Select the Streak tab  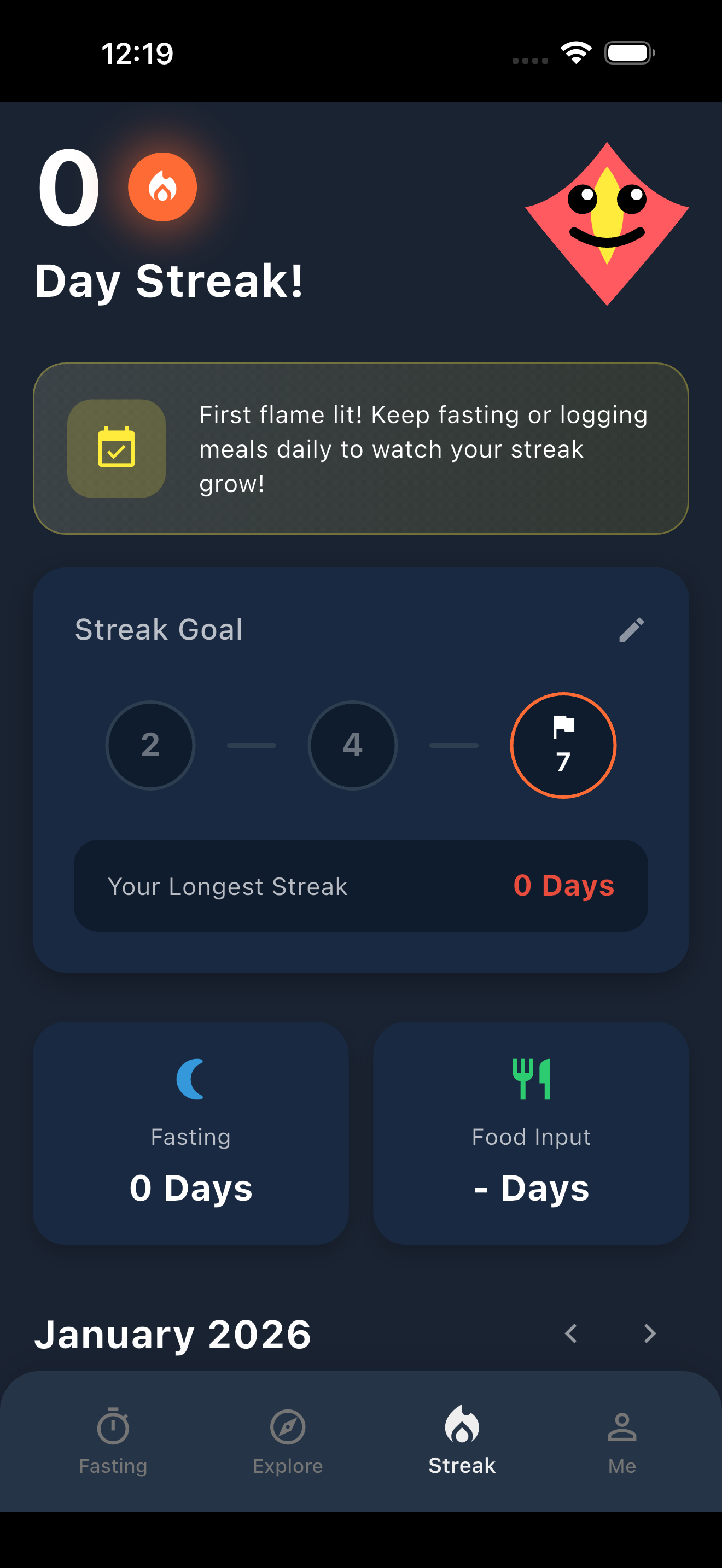point(462,1440)
